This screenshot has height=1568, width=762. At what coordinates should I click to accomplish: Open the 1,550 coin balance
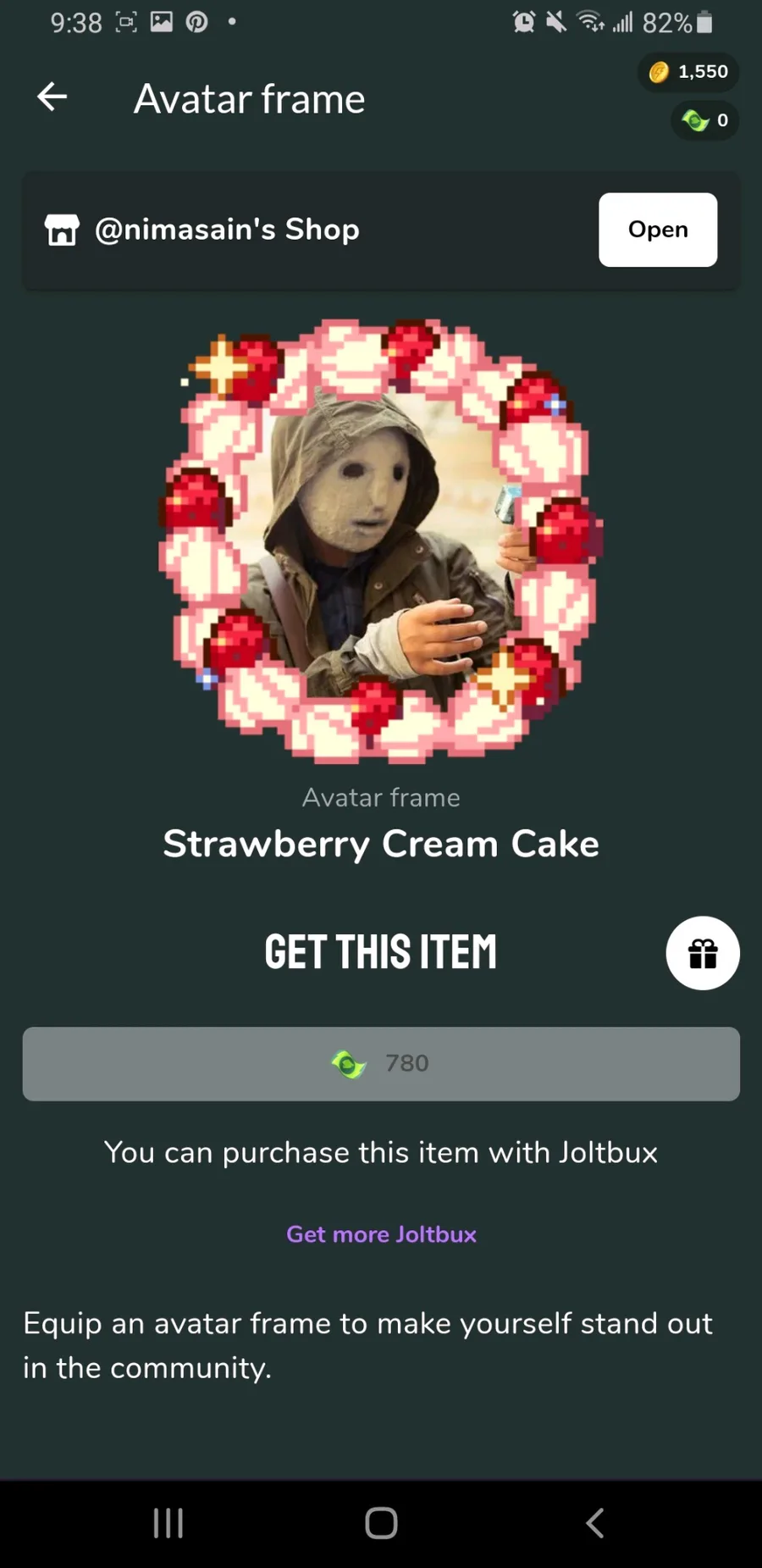pyautogui.click(x=688, y=72)
